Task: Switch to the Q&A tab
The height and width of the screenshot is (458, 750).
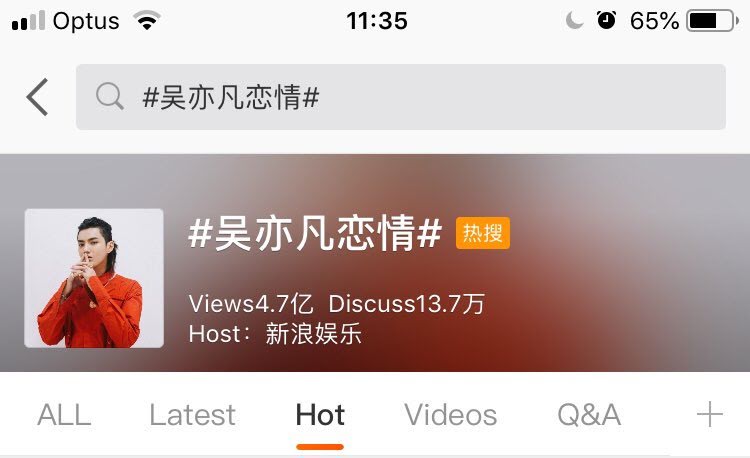Action: [x=588, y=415]
